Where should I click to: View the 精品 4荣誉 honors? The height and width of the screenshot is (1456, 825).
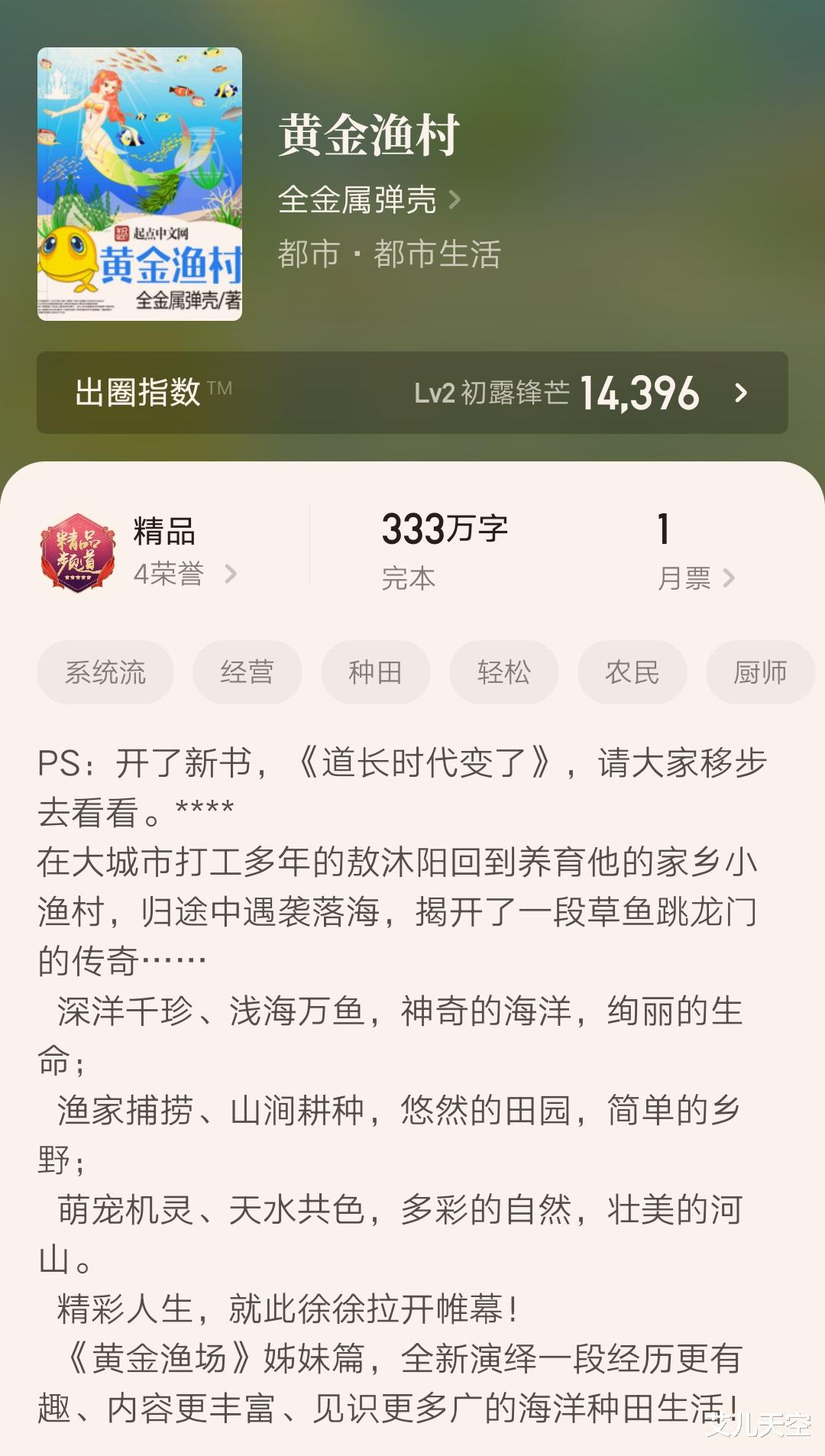(x=139, y=552)
